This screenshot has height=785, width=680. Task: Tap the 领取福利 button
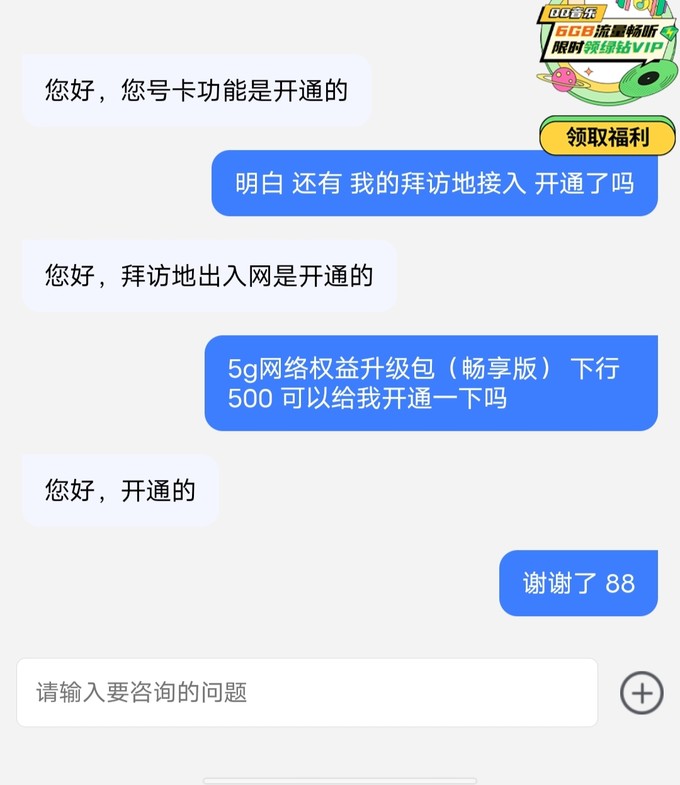[607, 137]
